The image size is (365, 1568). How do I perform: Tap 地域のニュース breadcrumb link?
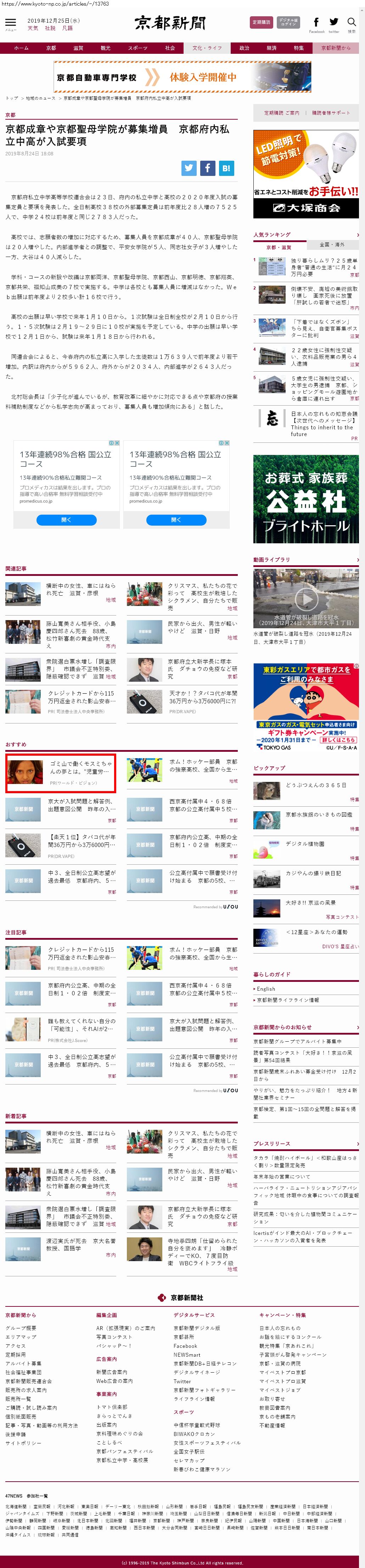coord(40,98)
